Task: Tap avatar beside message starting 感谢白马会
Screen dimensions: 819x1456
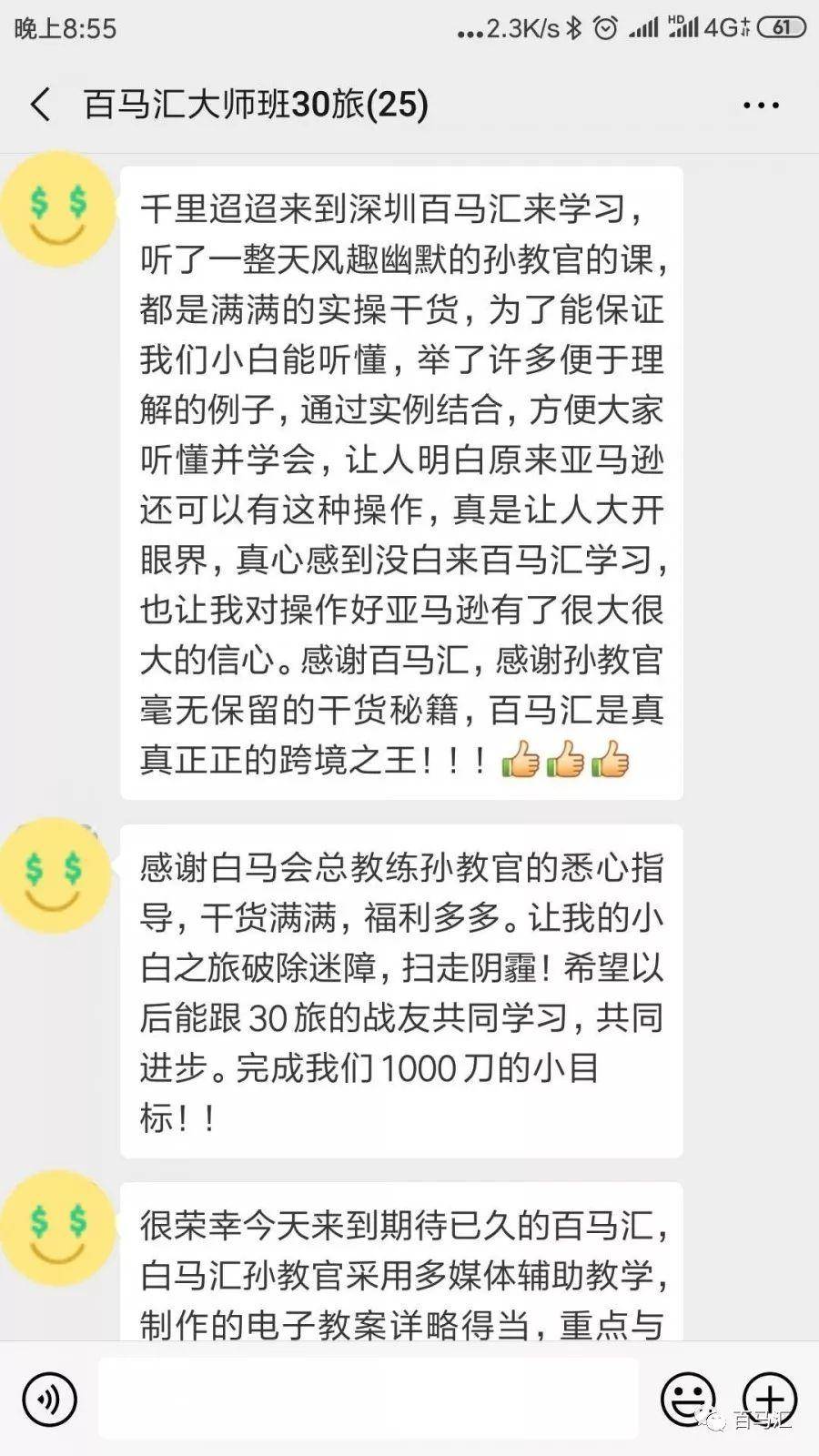Action: click(x=55, y=875)
